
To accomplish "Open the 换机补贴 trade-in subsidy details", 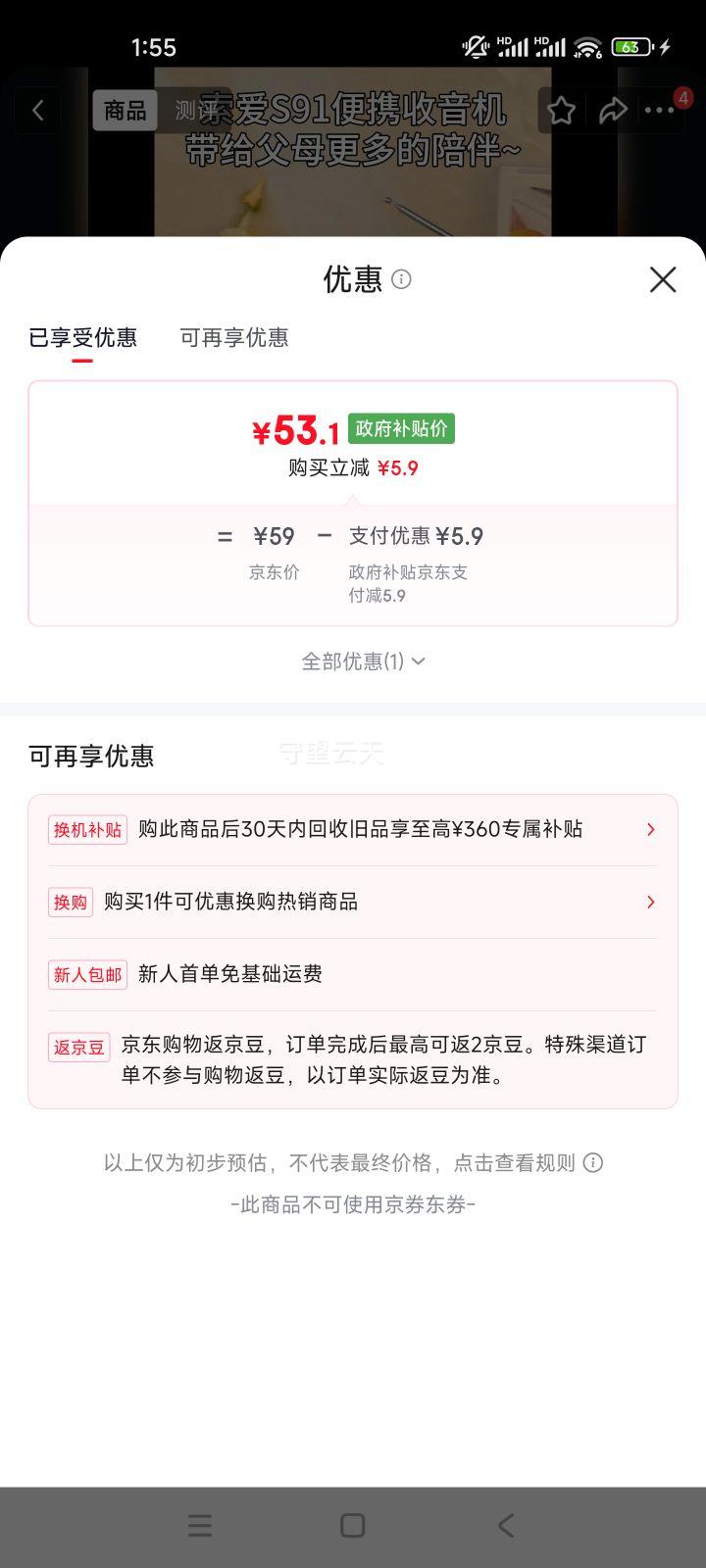I will (x=353, y=829).
